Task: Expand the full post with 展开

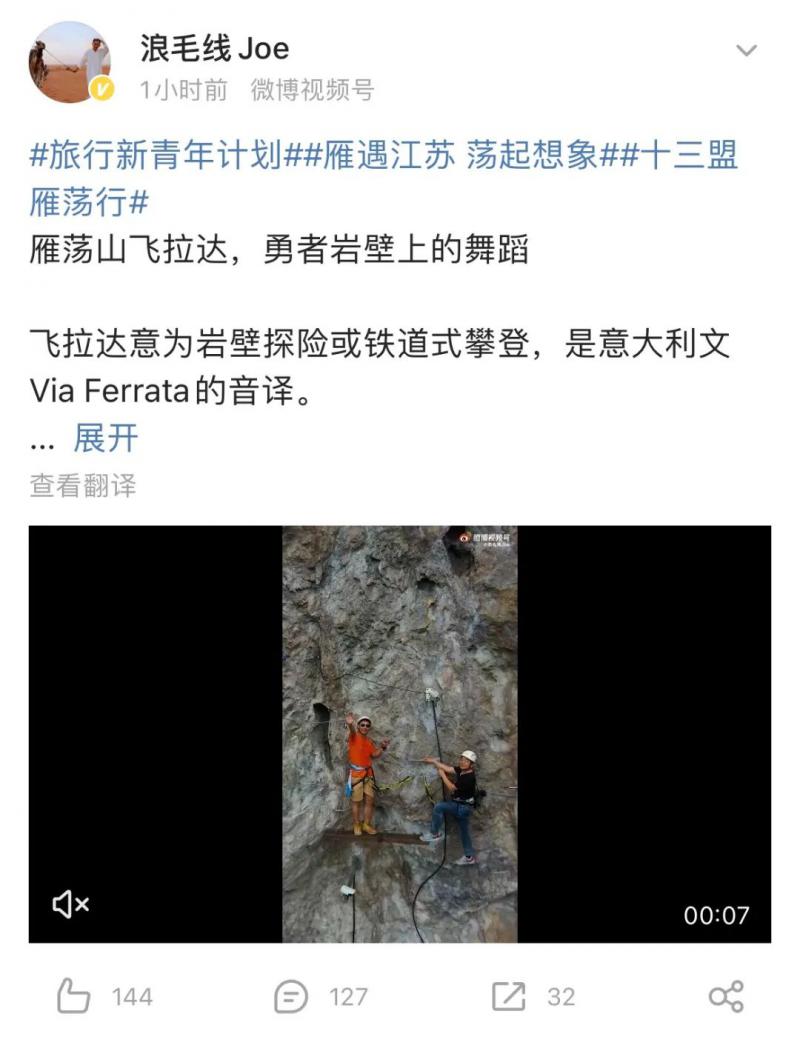Action: point(105,438)
